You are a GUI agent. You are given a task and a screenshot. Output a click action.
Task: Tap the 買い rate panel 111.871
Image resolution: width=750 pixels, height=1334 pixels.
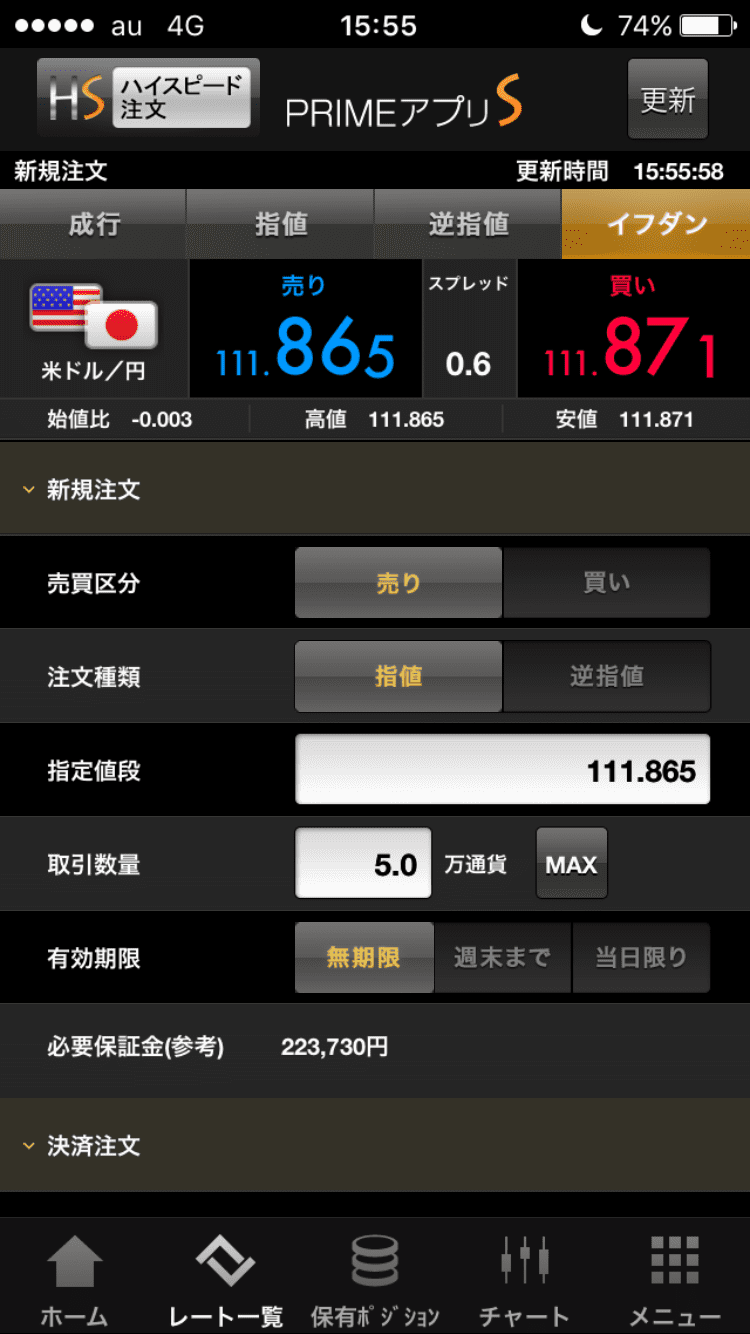coord(632,330)
